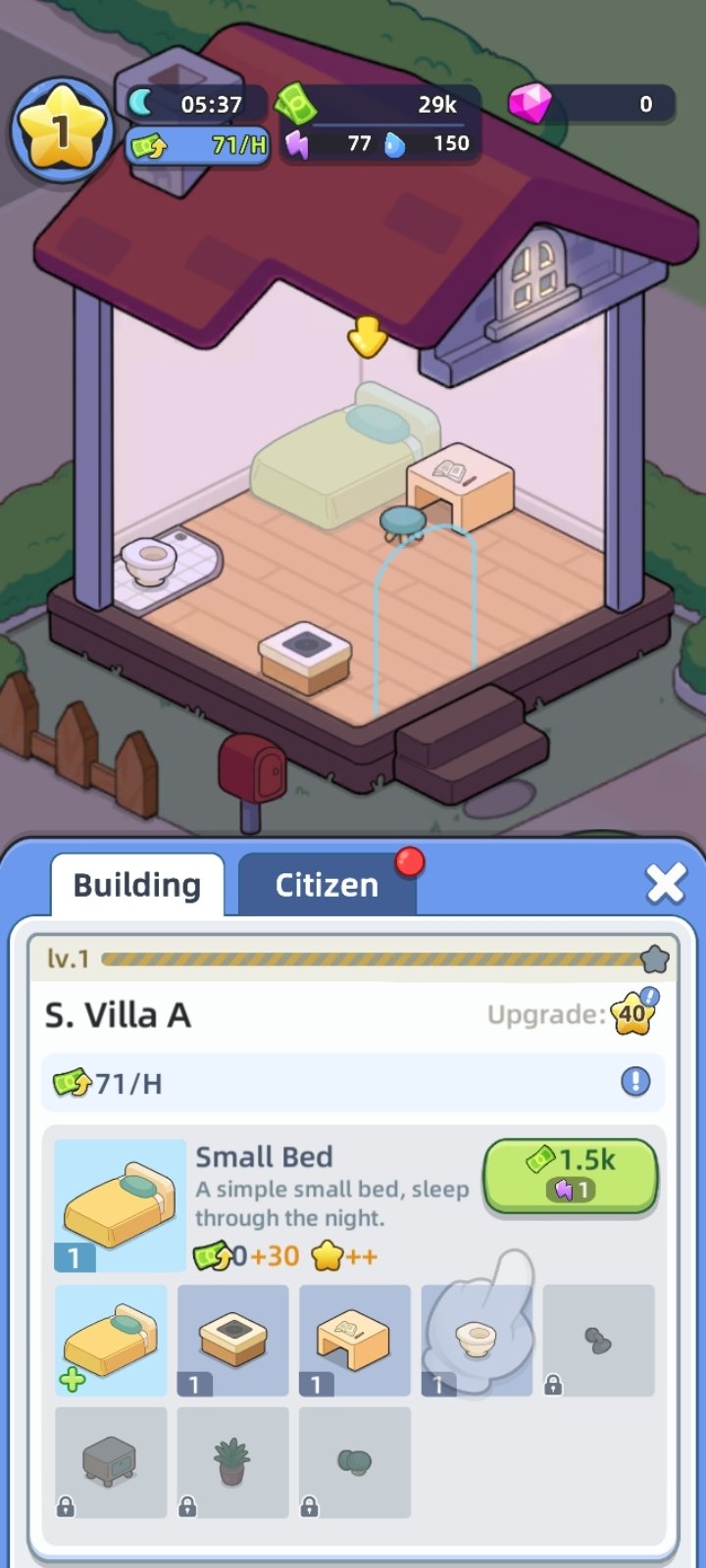
Task: Select the reading desk furniture tile
Action: click(x=354, y=1340)
